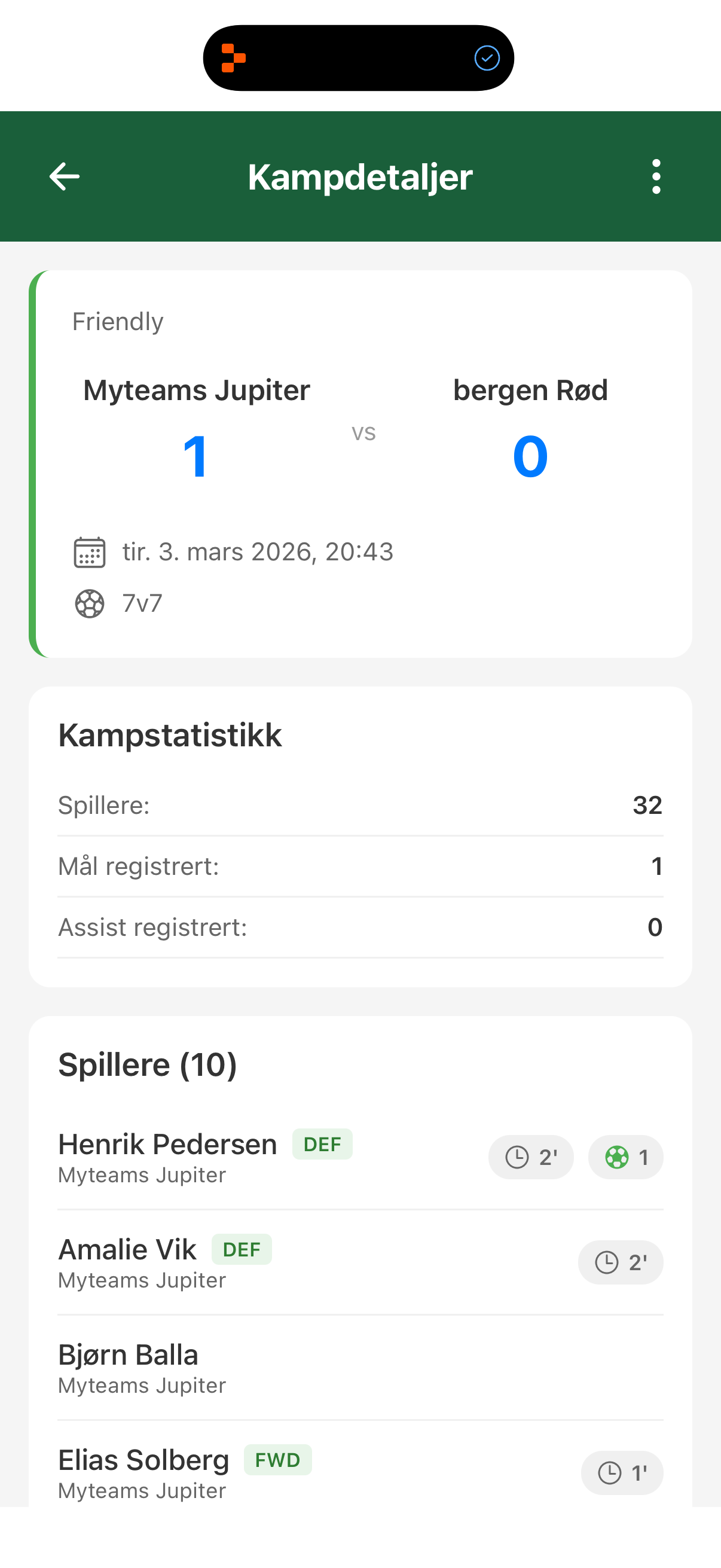Viewport: 721px width, 1568px height.
Task: Click the goal icon next to Henrik Pedersen
Action: [618, 1157]
